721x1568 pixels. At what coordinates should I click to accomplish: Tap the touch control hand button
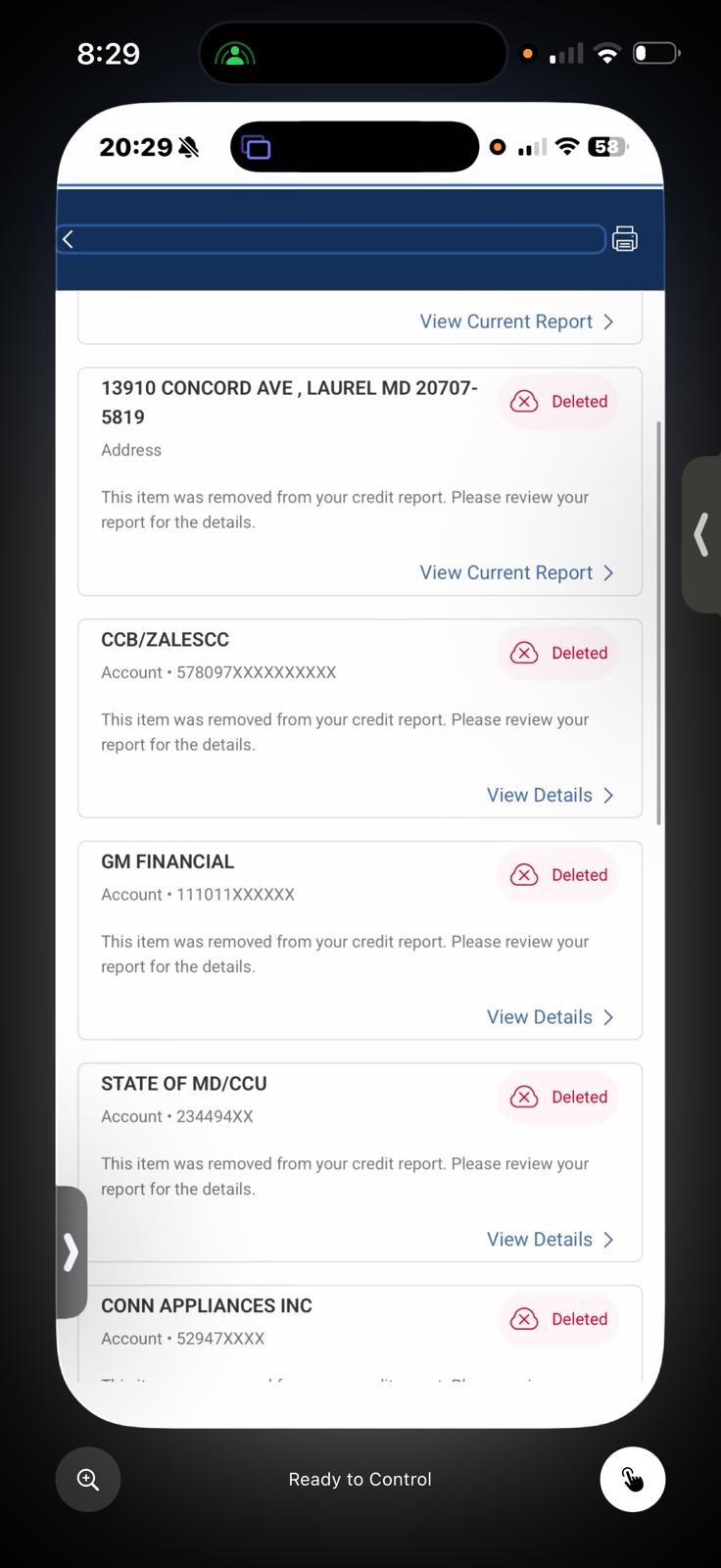633,1480
